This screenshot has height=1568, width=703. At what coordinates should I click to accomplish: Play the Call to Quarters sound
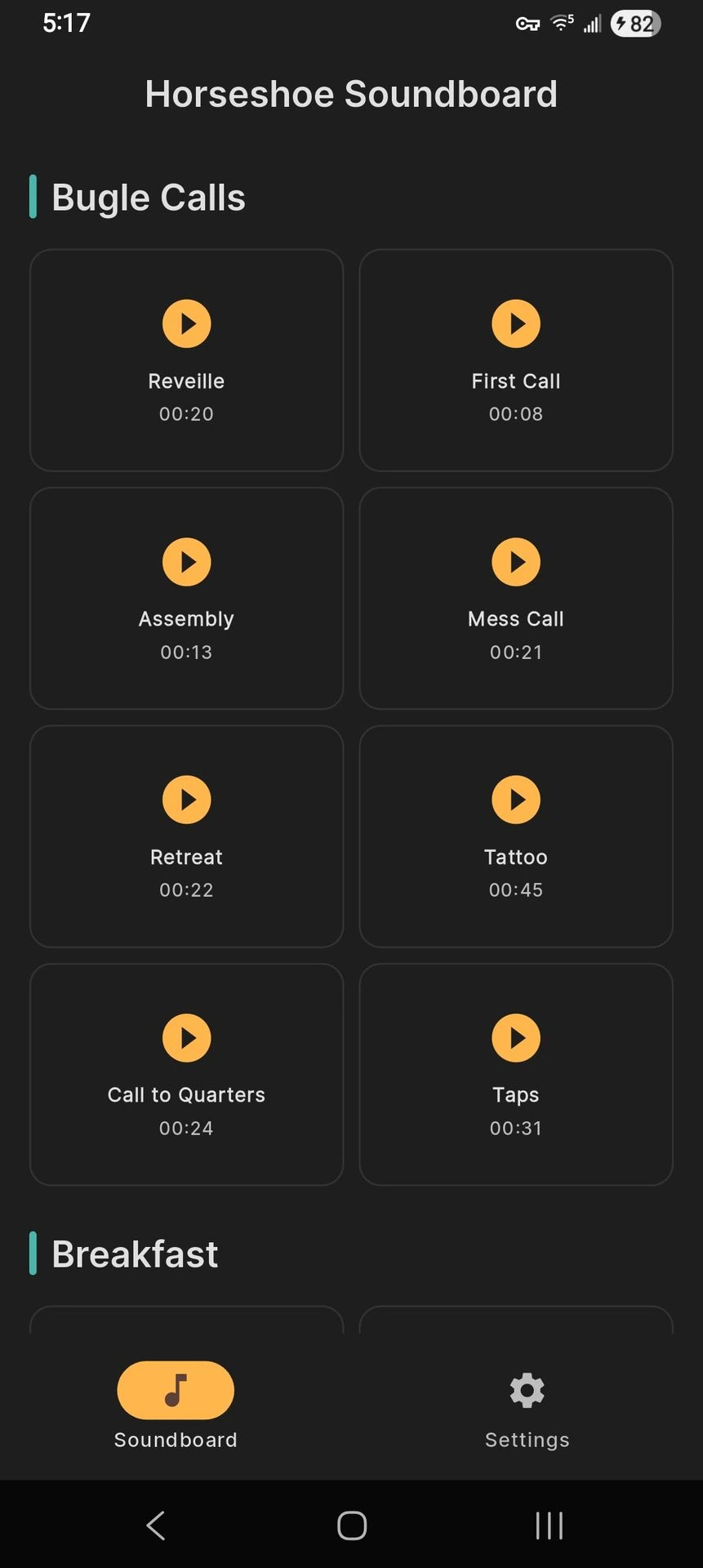[186, 1038]
